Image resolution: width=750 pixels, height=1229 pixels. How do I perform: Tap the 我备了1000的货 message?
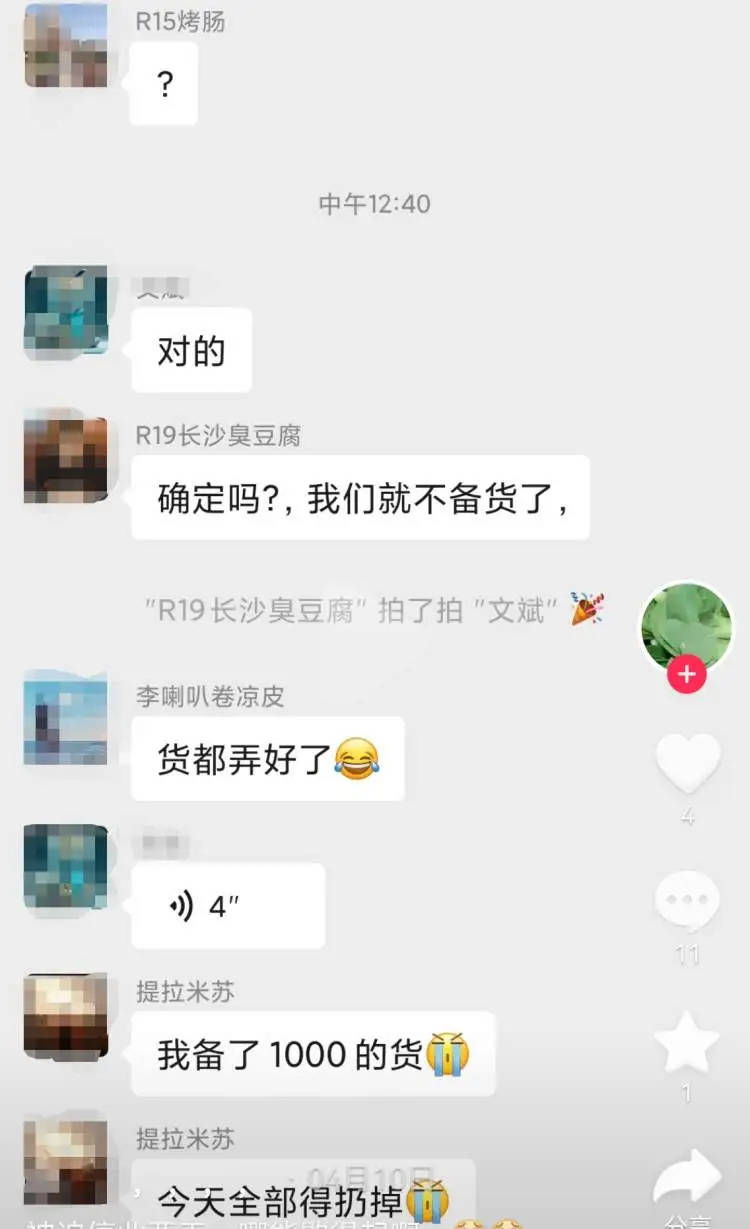tap(312, 1055)
